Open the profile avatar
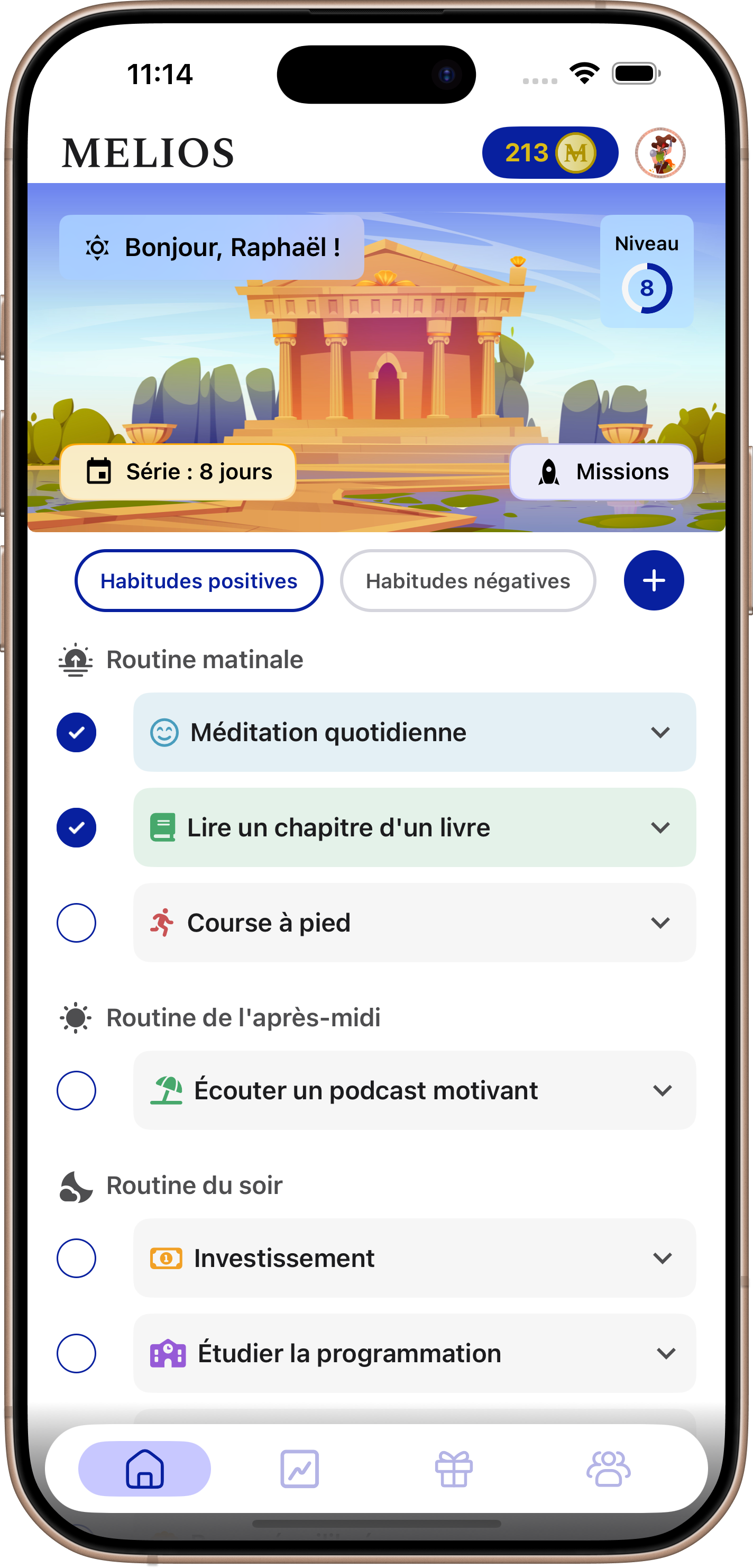Image resolution: width=753 pixels, height=1568 pixels. pyautogui.click(x=660, y=153)
